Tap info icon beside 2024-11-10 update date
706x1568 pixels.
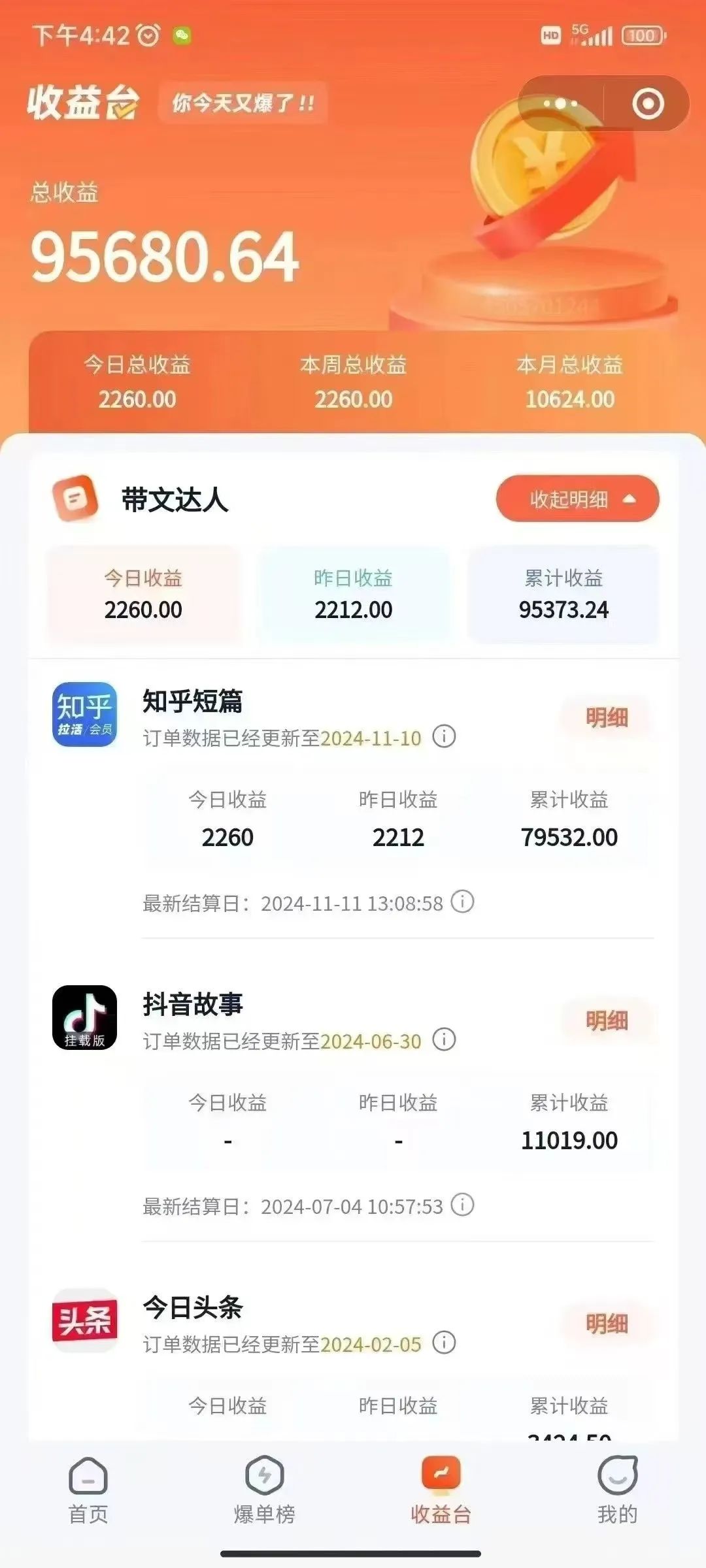coord(445,738)
